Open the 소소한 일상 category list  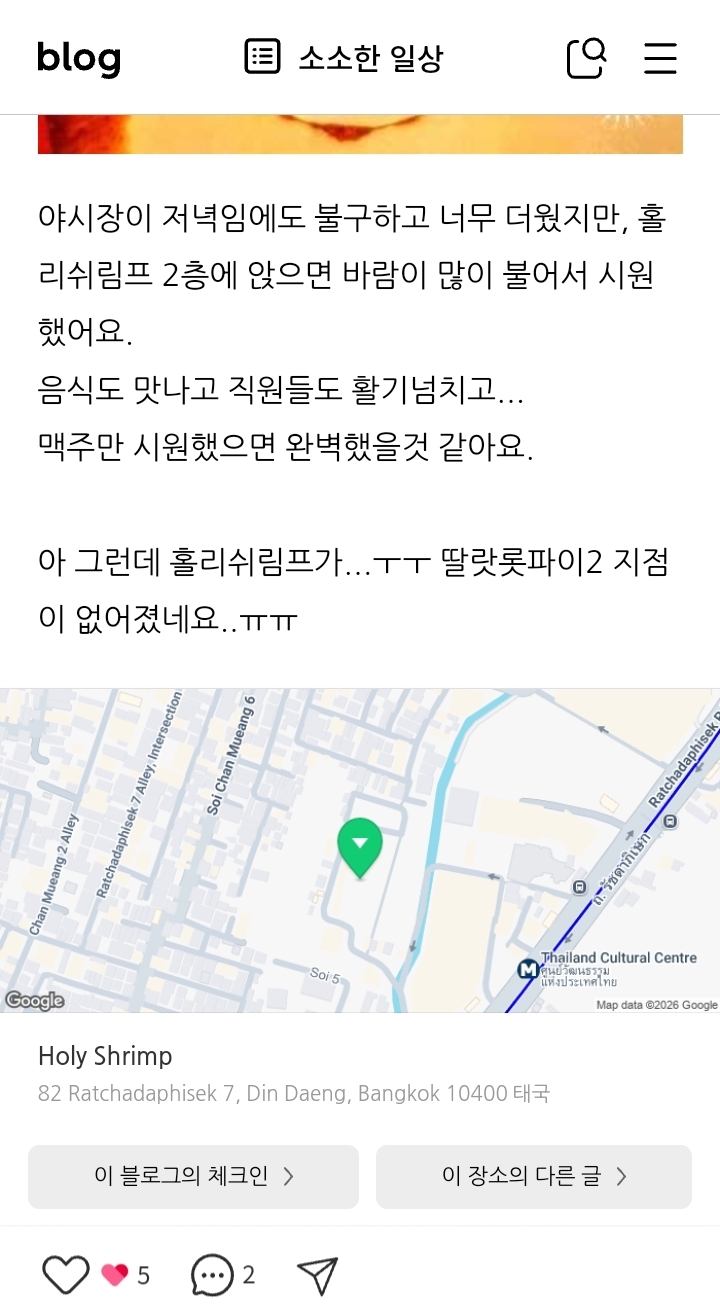(343, 58)
